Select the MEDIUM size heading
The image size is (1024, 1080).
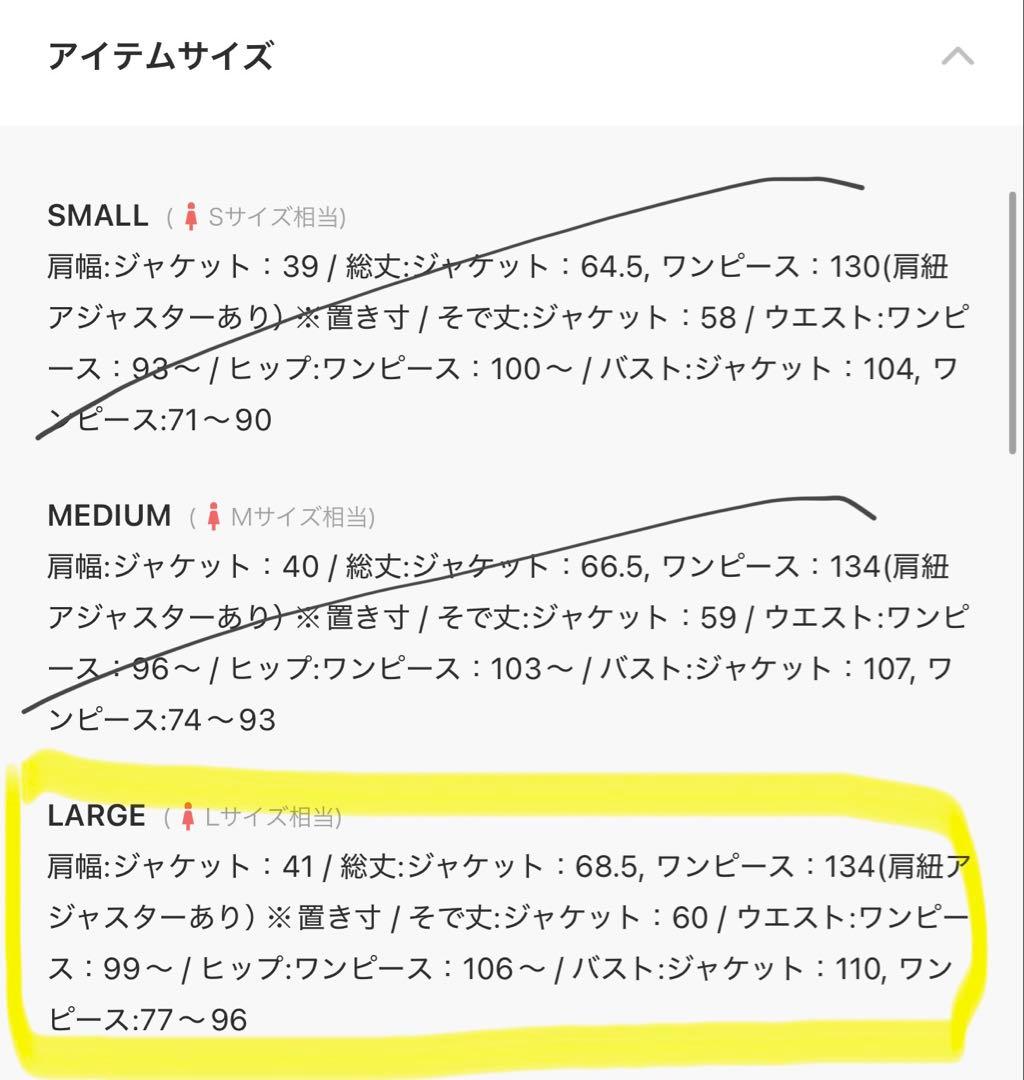coord(109,515)
